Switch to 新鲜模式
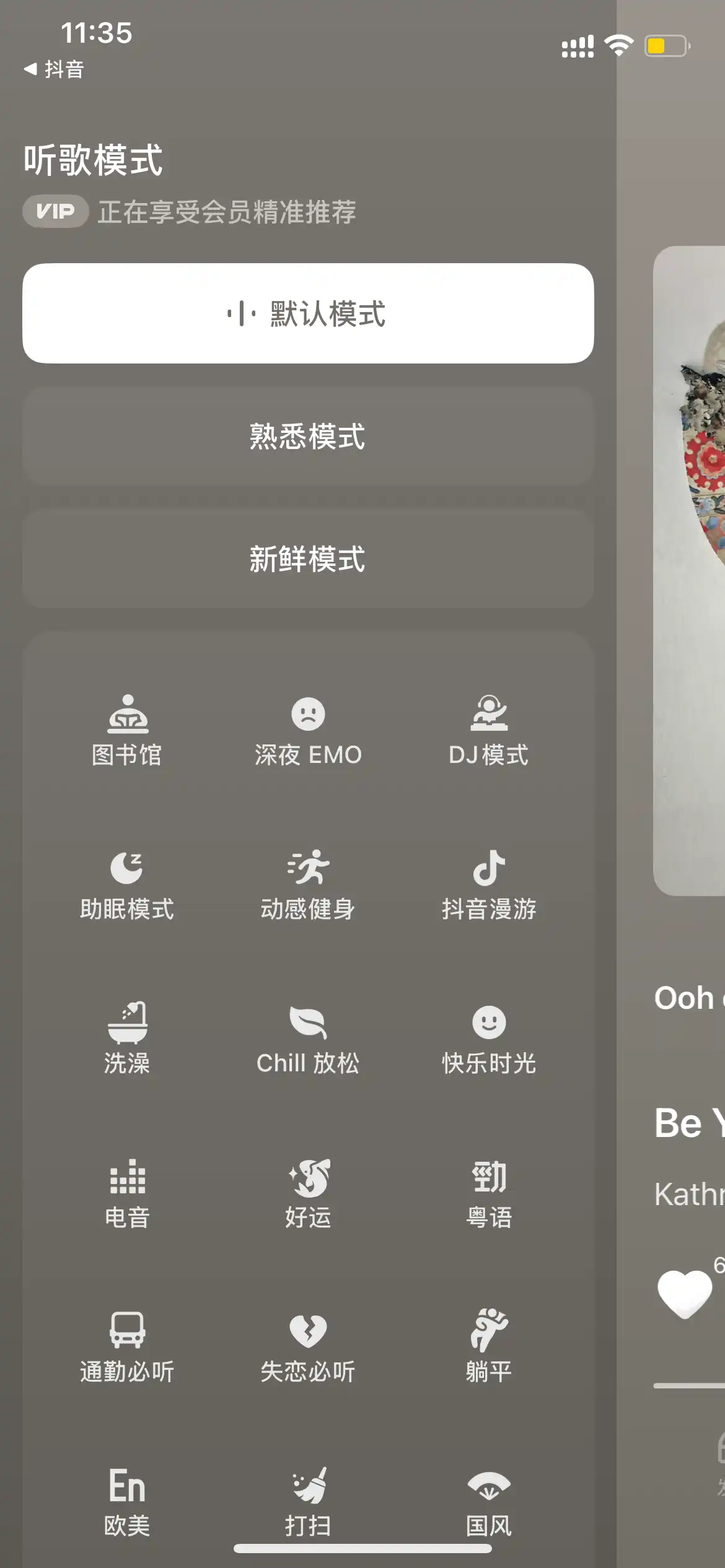The width and height of the screenshot is (725, 1568). tap(308, 559)
